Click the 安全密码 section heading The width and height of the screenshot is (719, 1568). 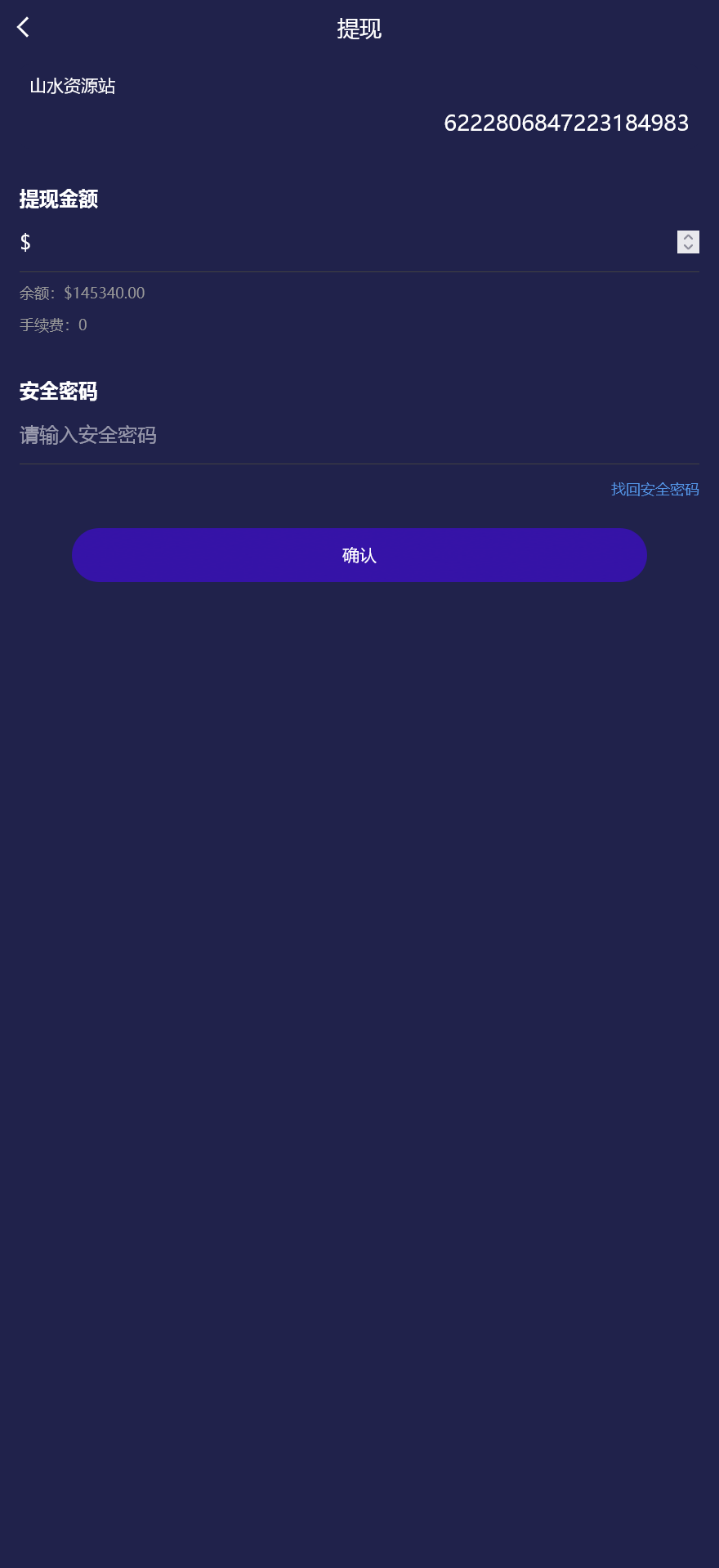coord(58,392)
